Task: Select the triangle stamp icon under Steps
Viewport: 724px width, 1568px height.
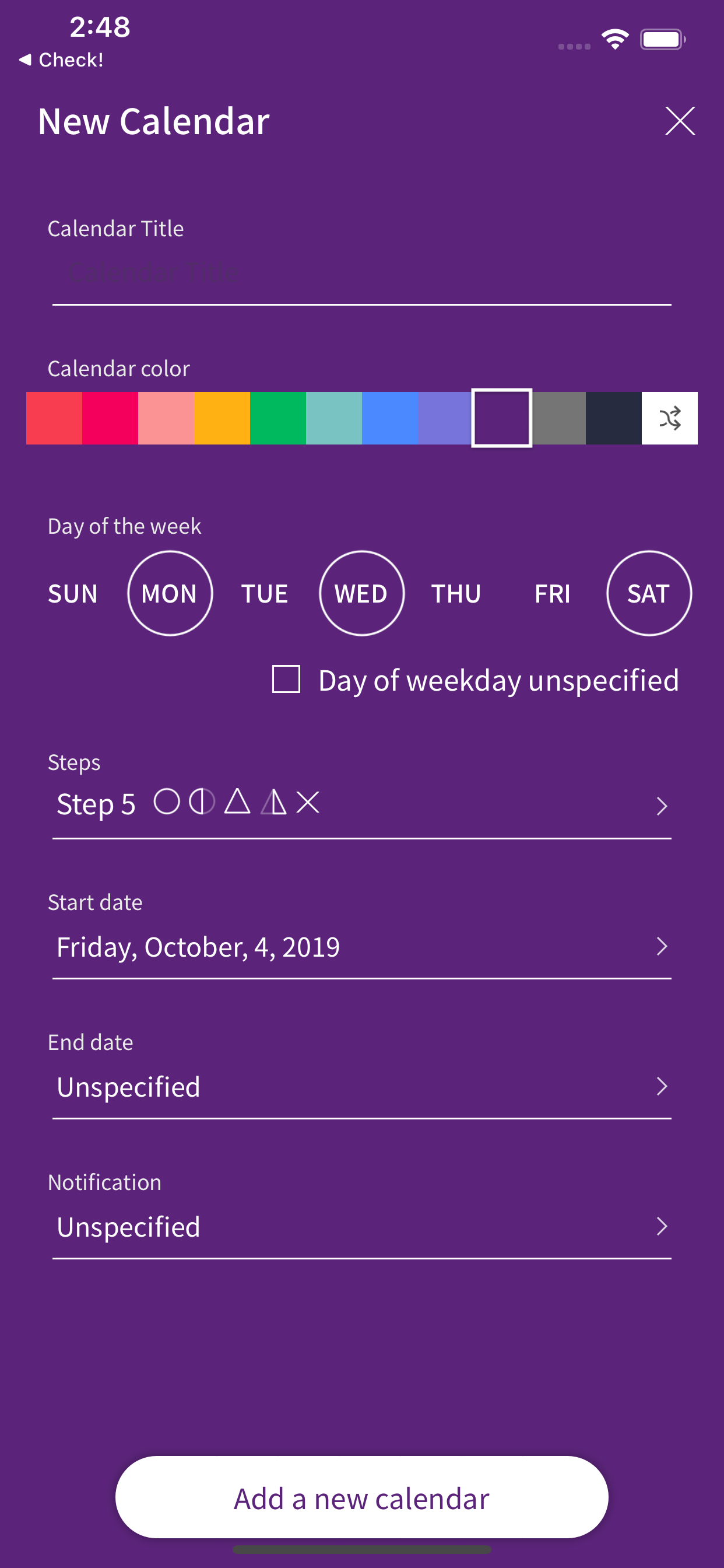Action: point(236,803)
